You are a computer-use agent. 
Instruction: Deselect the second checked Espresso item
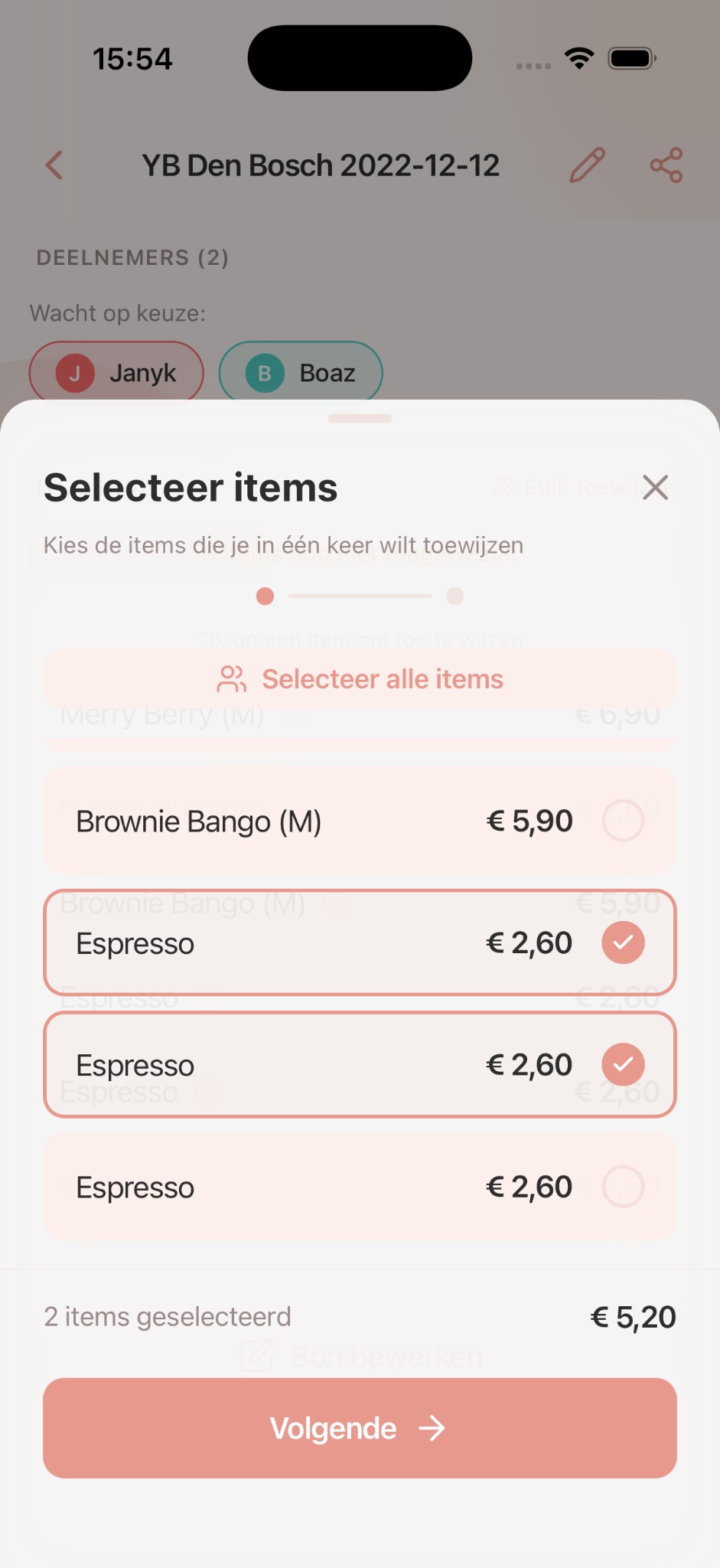click(624, 1064)
